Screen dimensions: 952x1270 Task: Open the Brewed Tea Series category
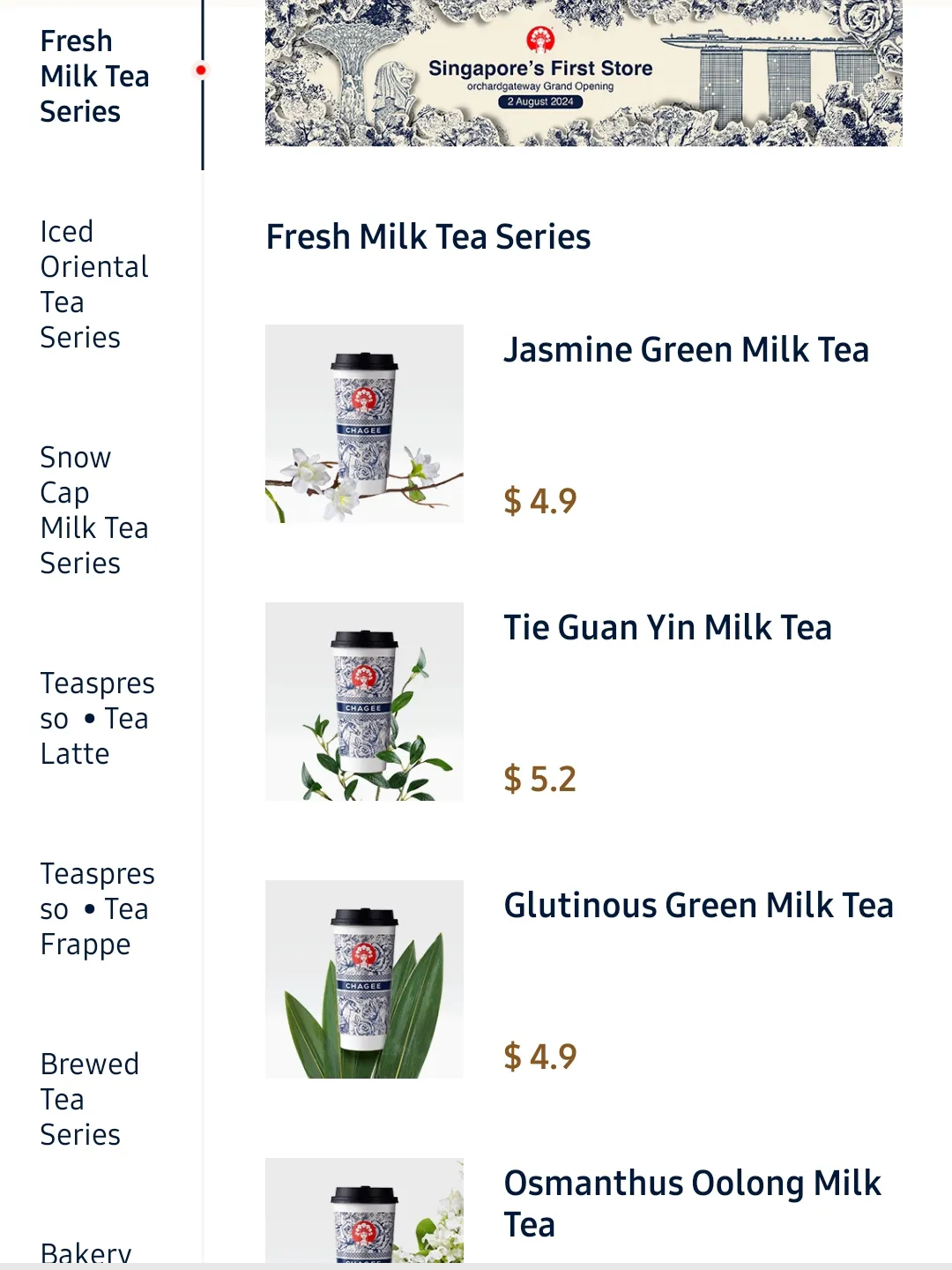[x=89, y=1099]
